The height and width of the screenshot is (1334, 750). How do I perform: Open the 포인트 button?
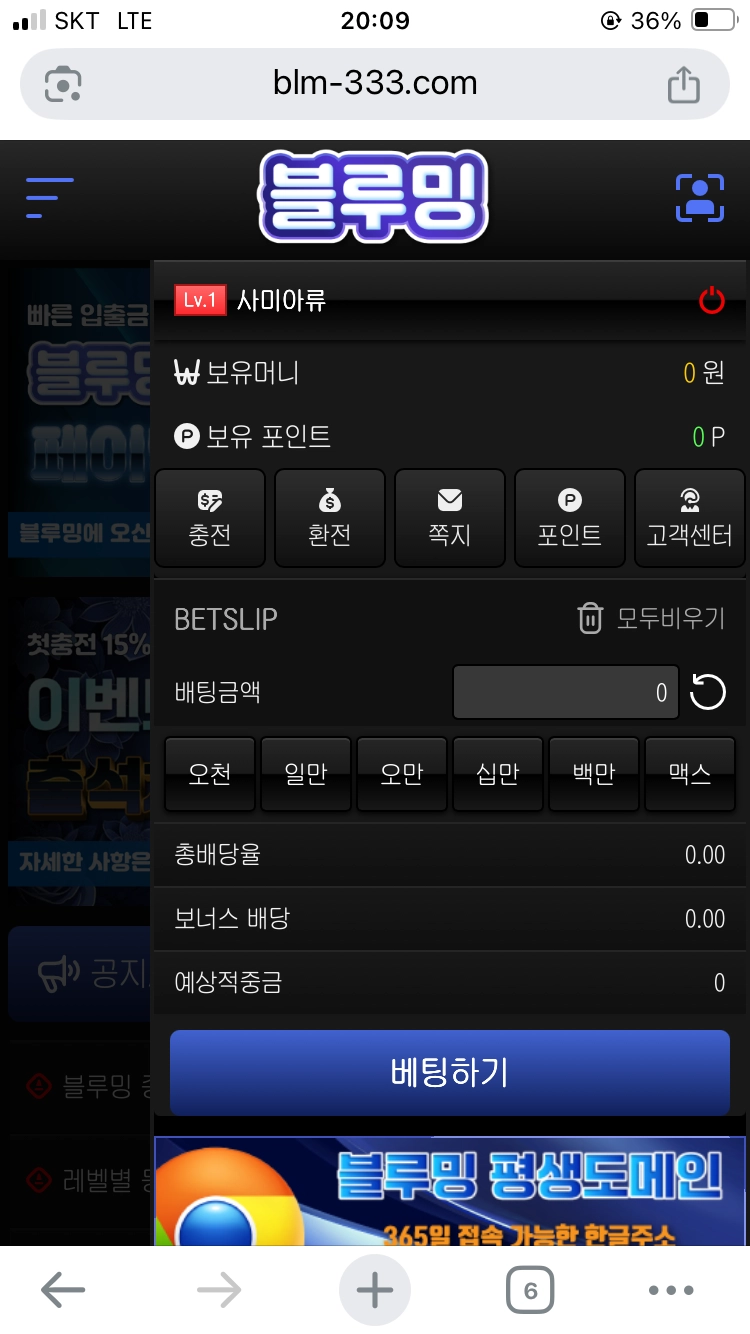click(570, 518)
